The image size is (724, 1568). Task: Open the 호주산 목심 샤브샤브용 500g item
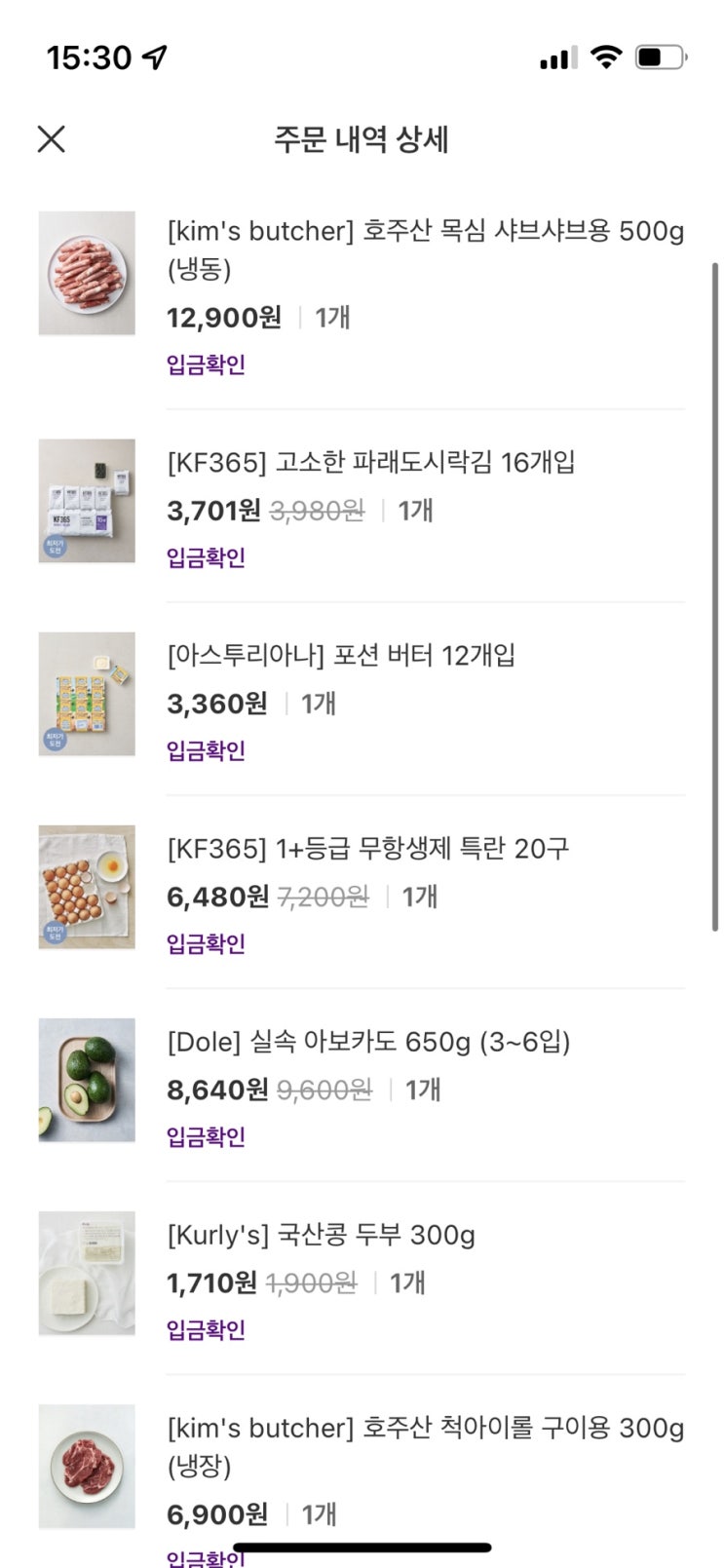tap(425, 249)
